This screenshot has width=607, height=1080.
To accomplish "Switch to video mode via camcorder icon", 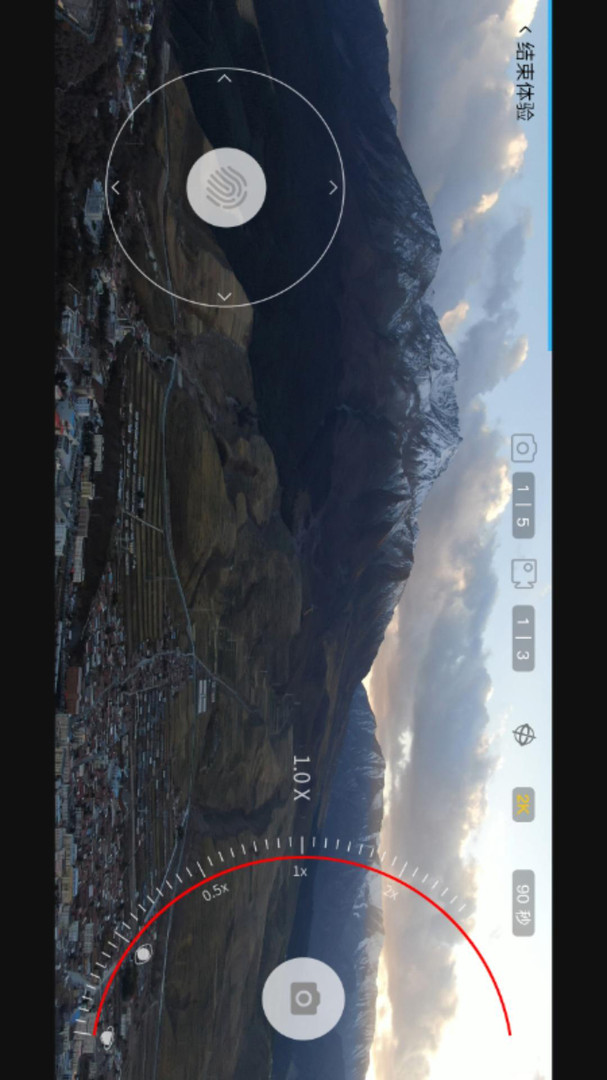I will tap(524, 573).
